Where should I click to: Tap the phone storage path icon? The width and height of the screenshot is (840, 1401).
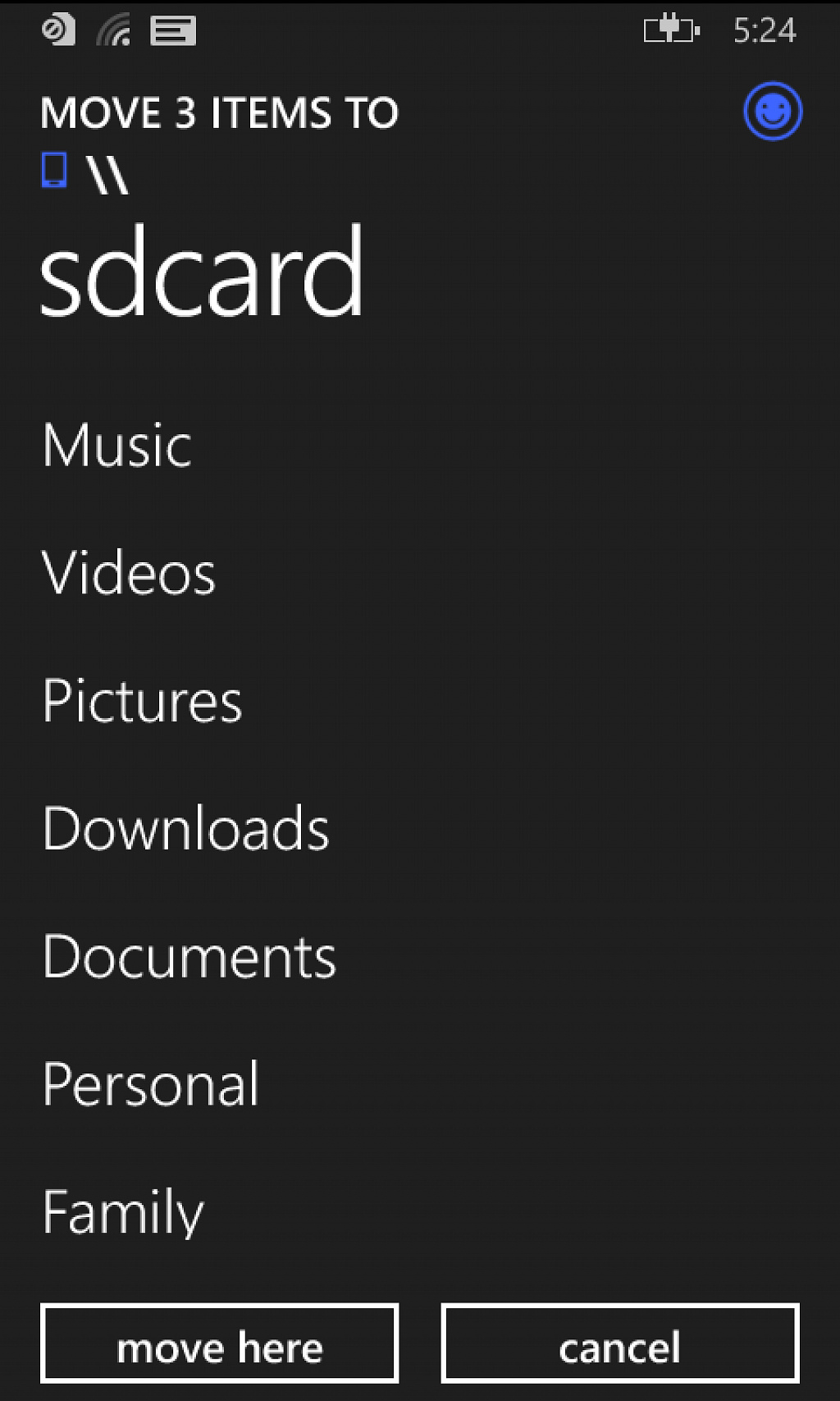pyautogui.click(x=54, y=170)
